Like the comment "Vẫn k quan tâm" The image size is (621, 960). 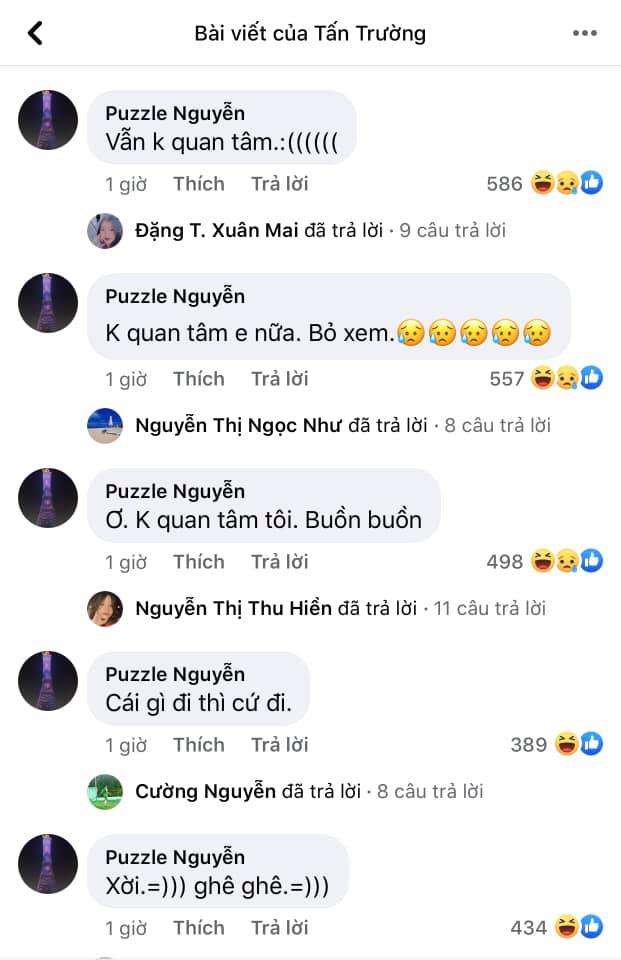198,184
